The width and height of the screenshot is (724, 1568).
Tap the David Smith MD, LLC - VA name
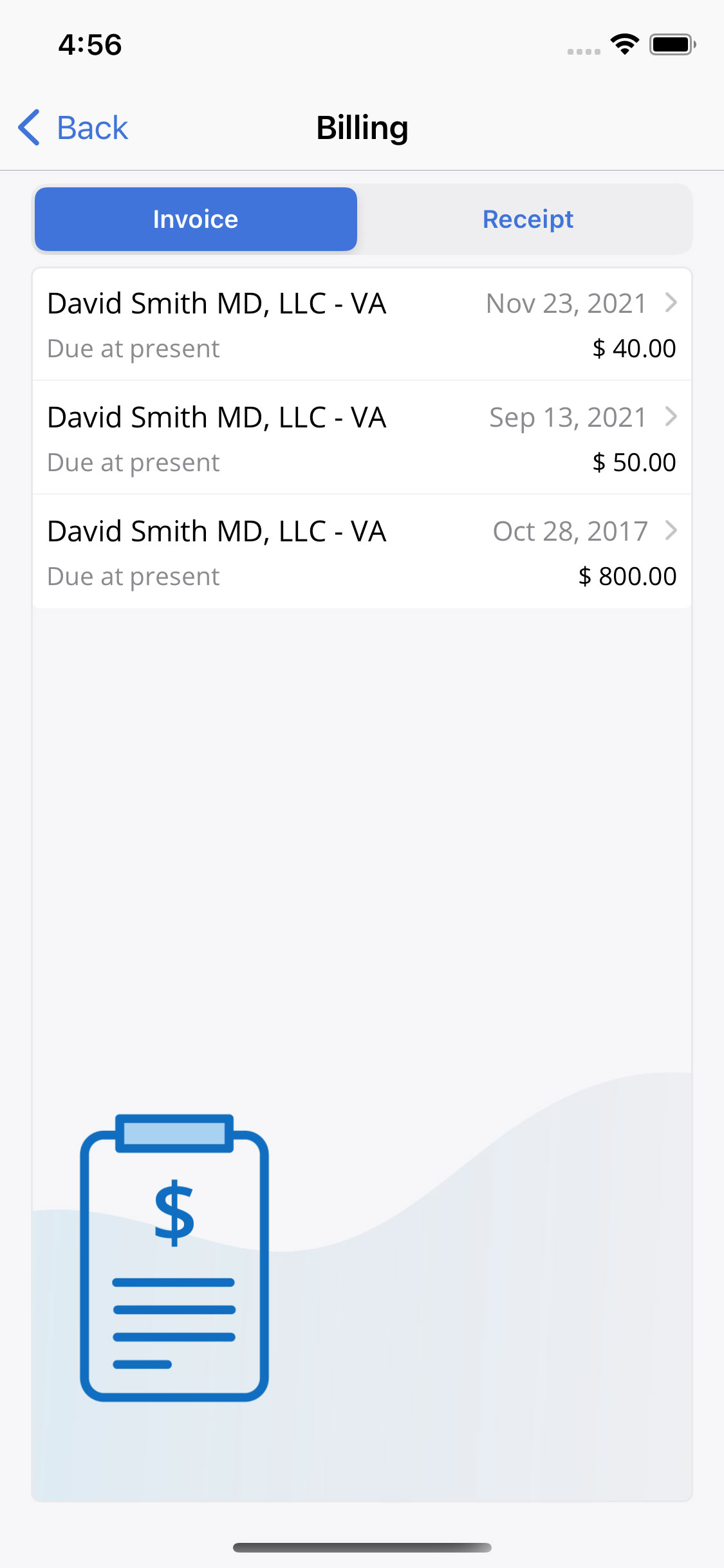point(216,303)
